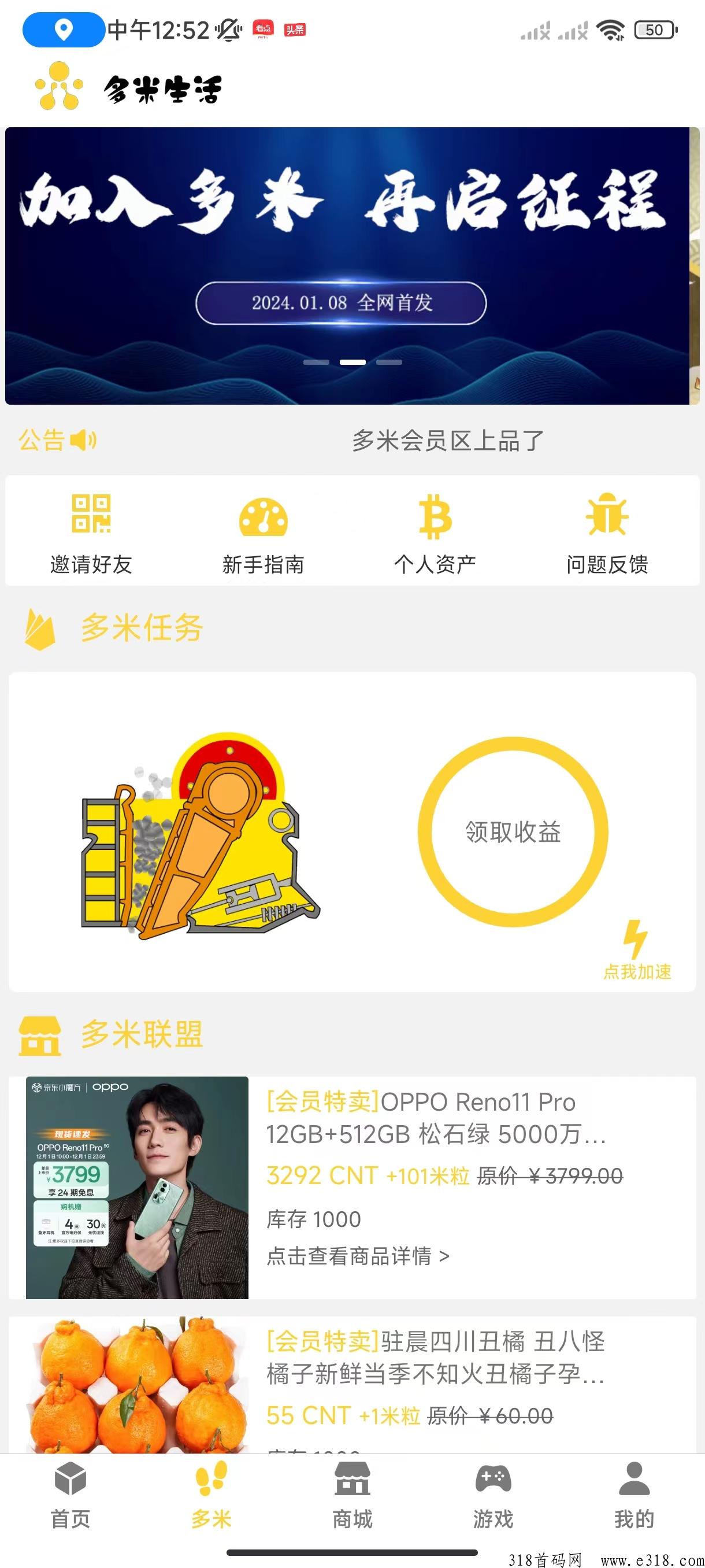Open the OPPO Reno11 Pro product card
Viewport: 705px width, 1568px height.
point(352,1186)
